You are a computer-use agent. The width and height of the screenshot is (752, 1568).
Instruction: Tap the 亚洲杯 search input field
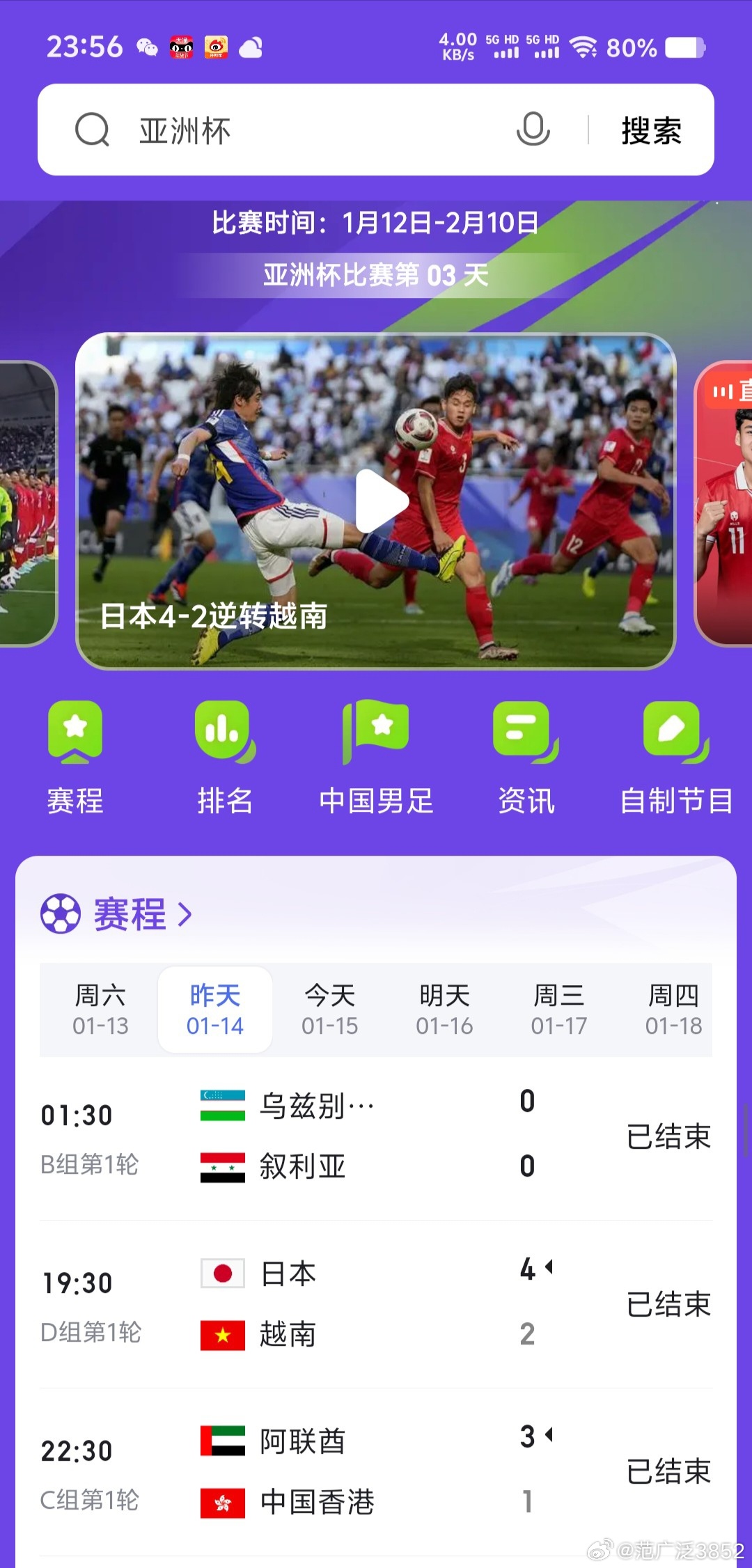(279, 130)
